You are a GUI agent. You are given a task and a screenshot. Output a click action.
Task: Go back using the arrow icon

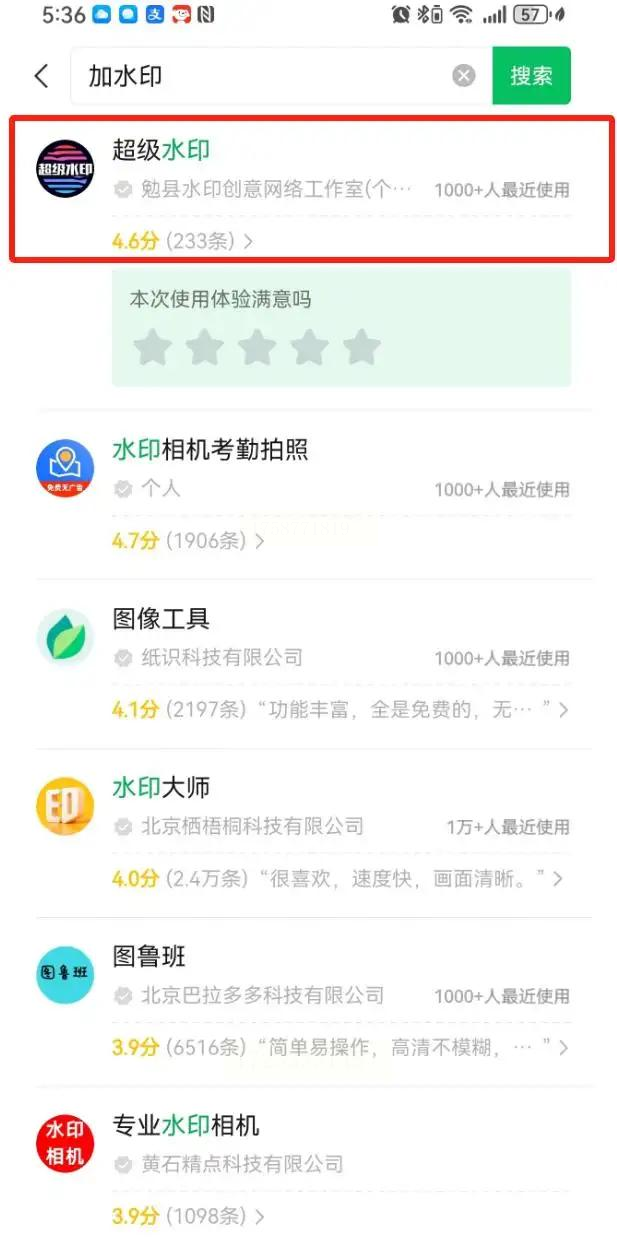pos(41,76)
